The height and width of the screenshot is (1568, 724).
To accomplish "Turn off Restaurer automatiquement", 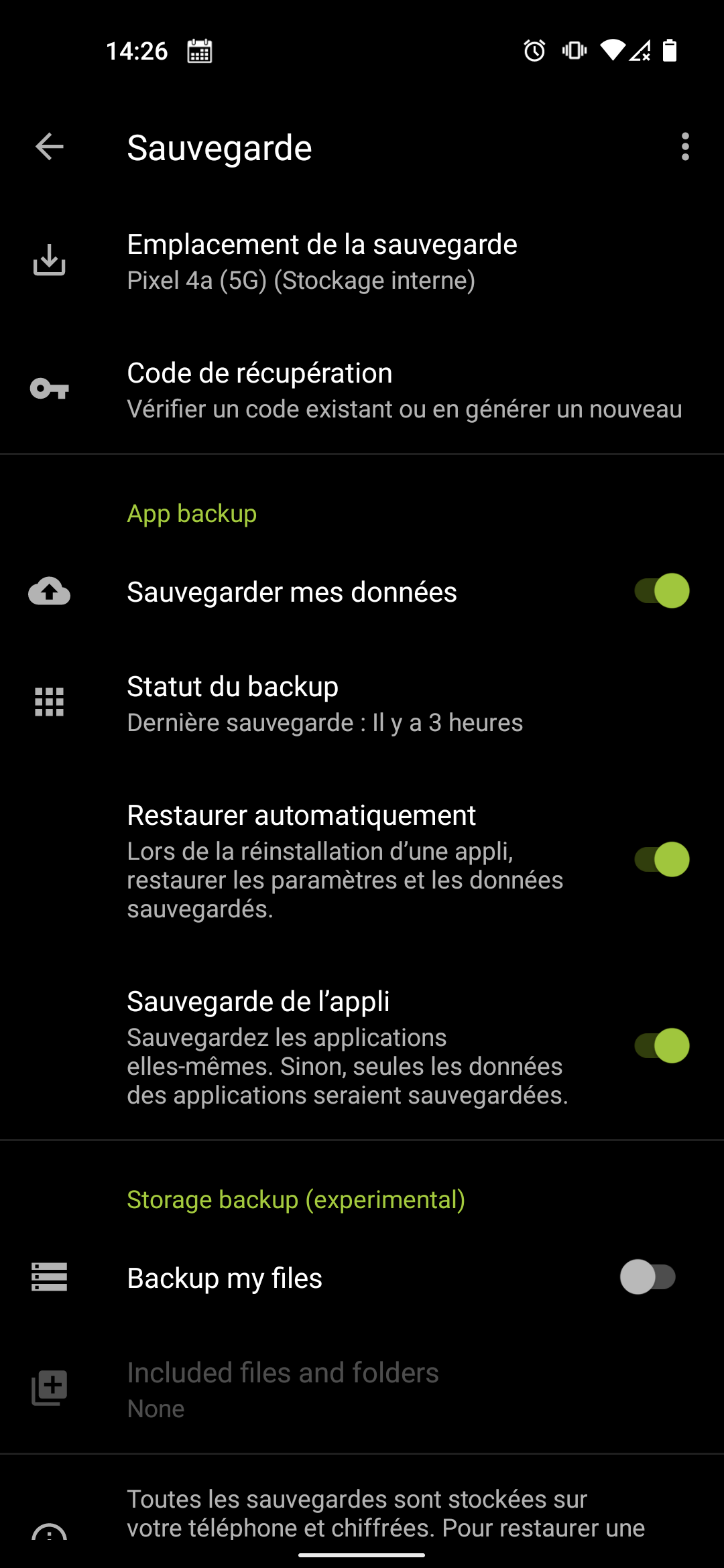I will click(x=661, y=860).
